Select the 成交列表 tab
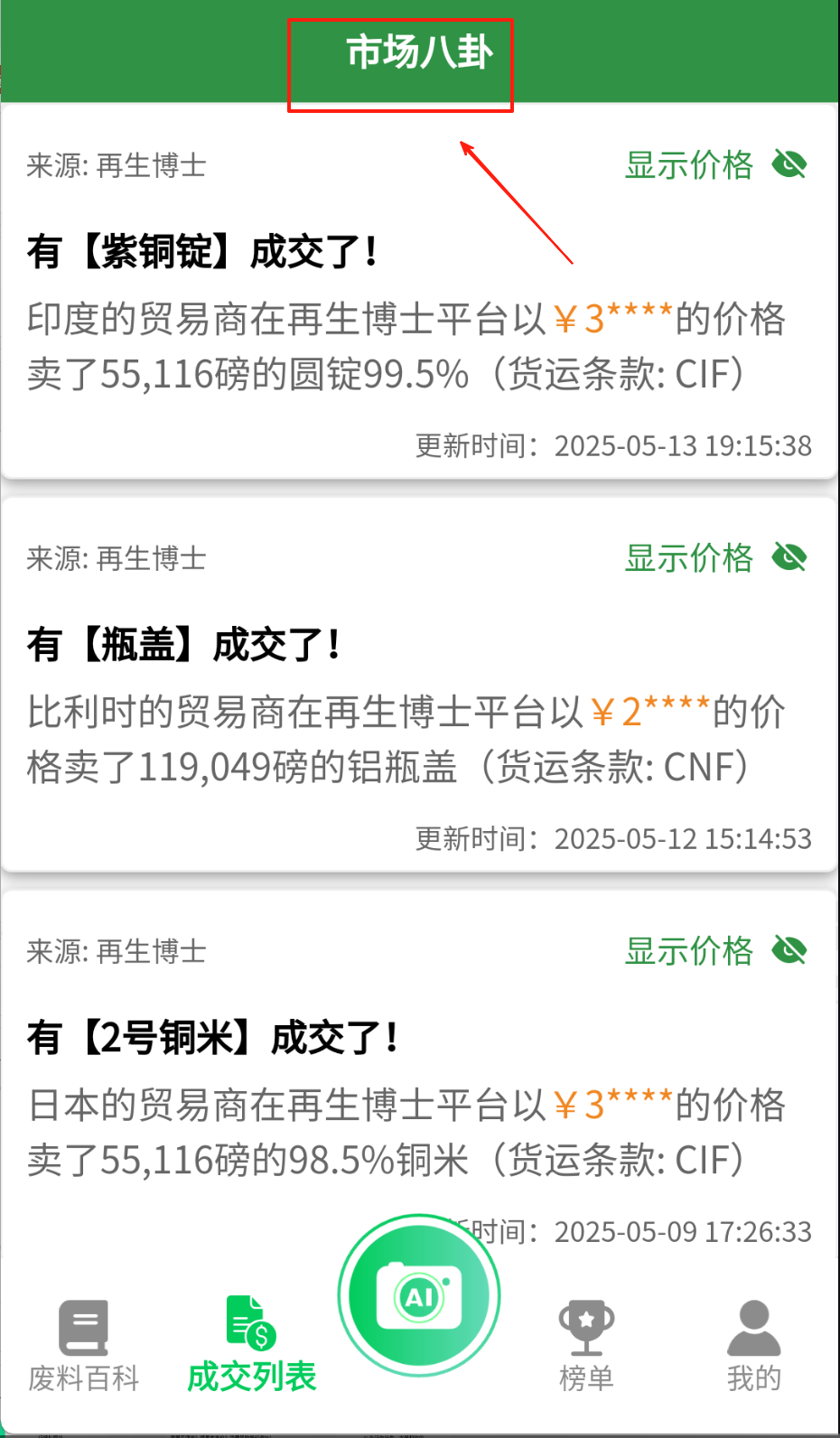Image resolution: width=840 pixels, height=1438 pixels. 251,1345
